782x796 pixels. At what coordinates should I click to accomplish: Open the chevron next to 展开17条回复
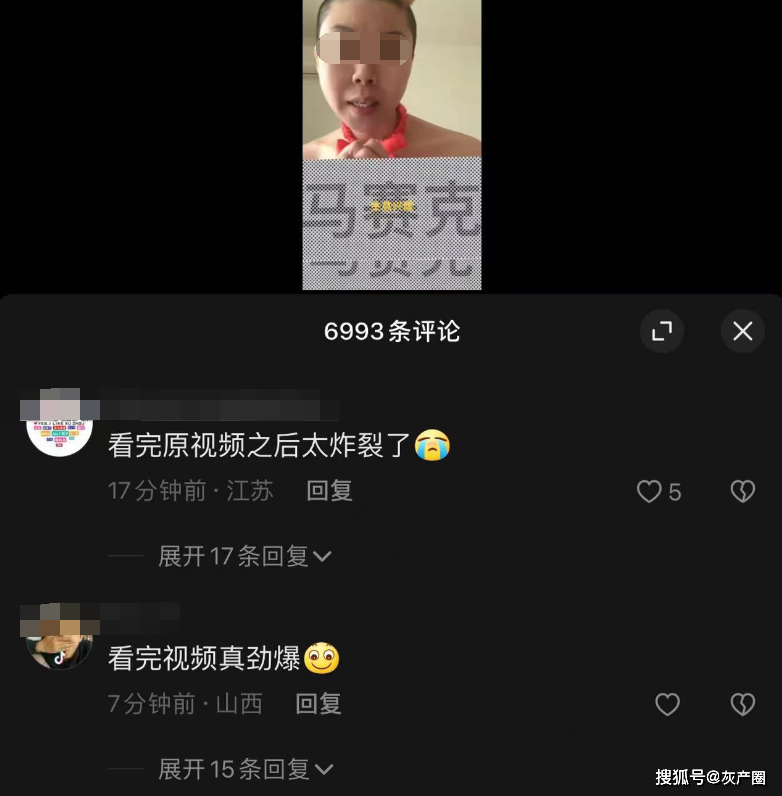point(322,556)
